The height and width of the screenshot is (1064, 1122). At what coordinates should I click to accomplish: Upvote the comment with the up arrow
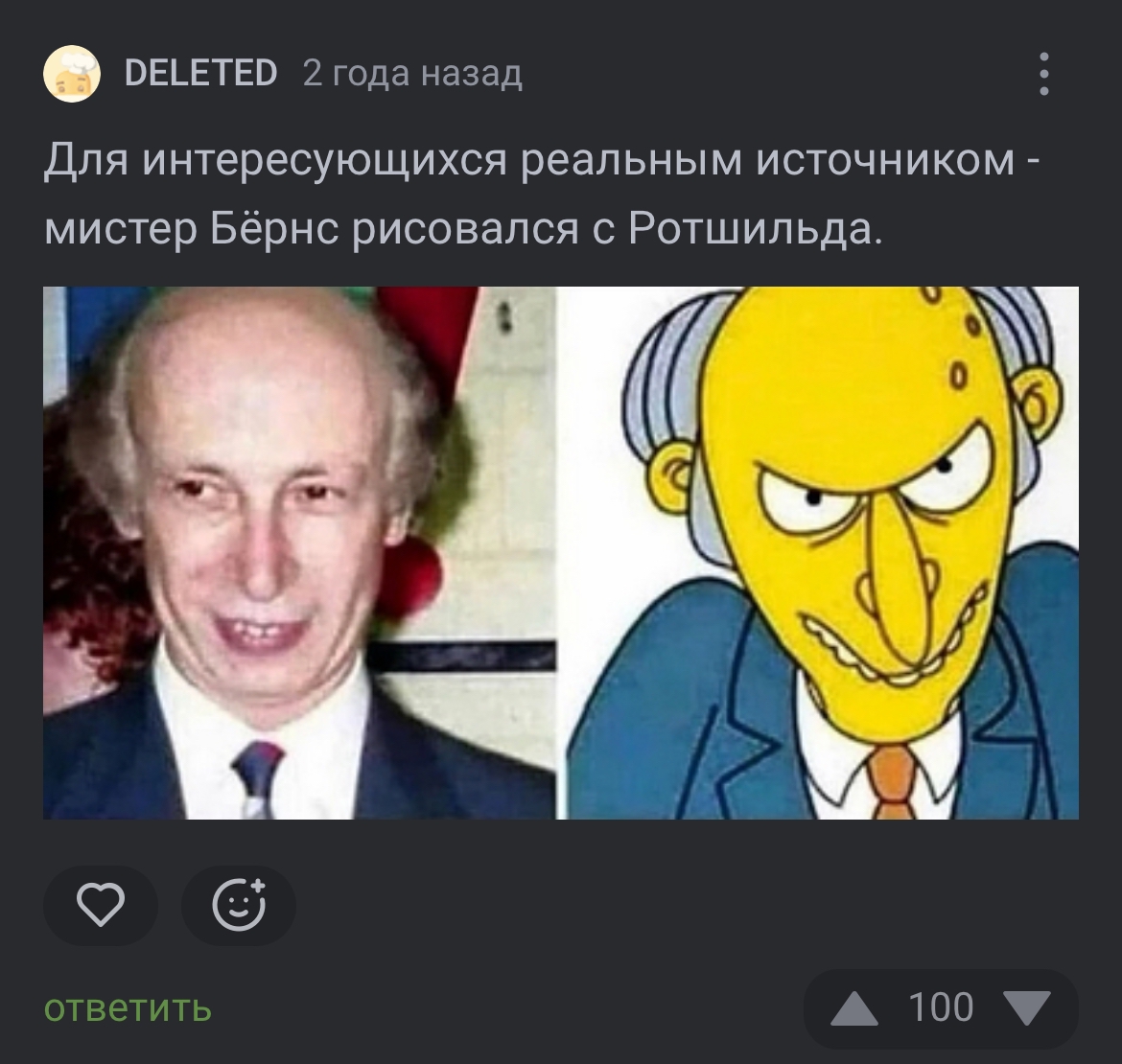[x=854, y=1009]
